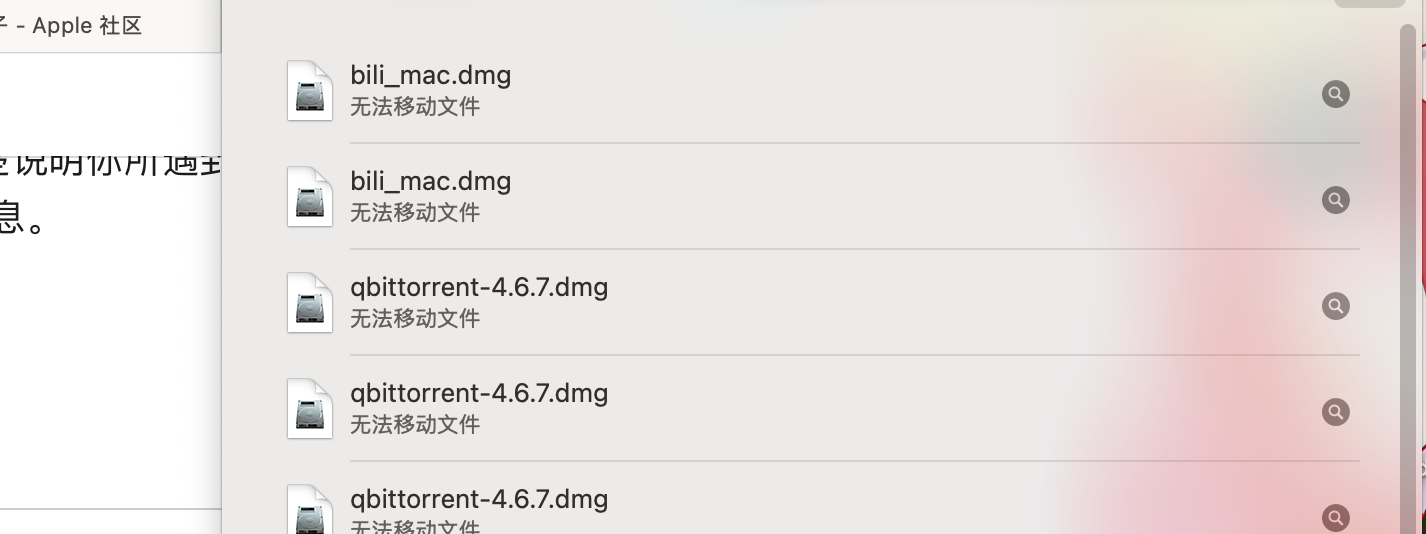
Task: Select the first qbittorrent-4.6.7.dmg download row
Action: coord(700,302)
